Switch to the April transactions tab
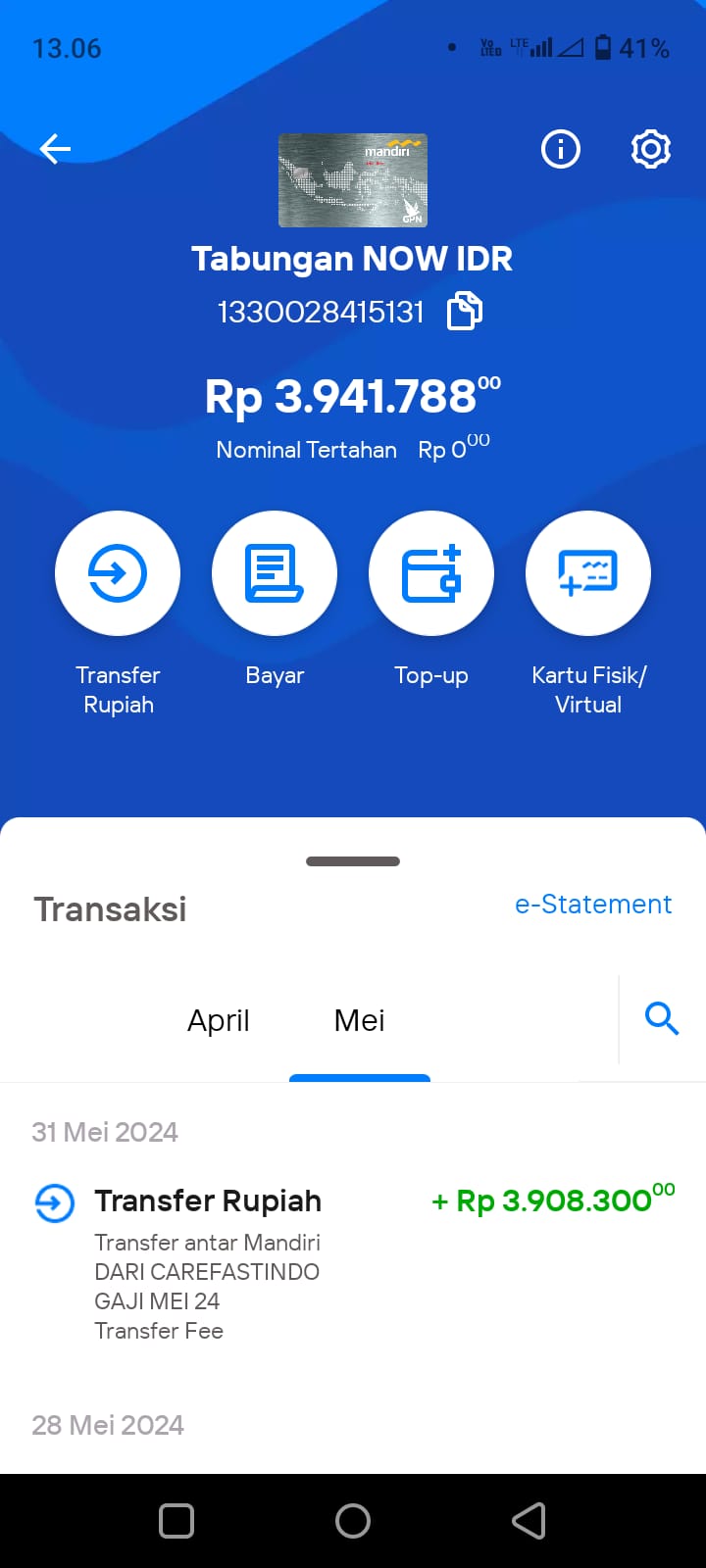 pyautogui.click(x=219, y=1021)
